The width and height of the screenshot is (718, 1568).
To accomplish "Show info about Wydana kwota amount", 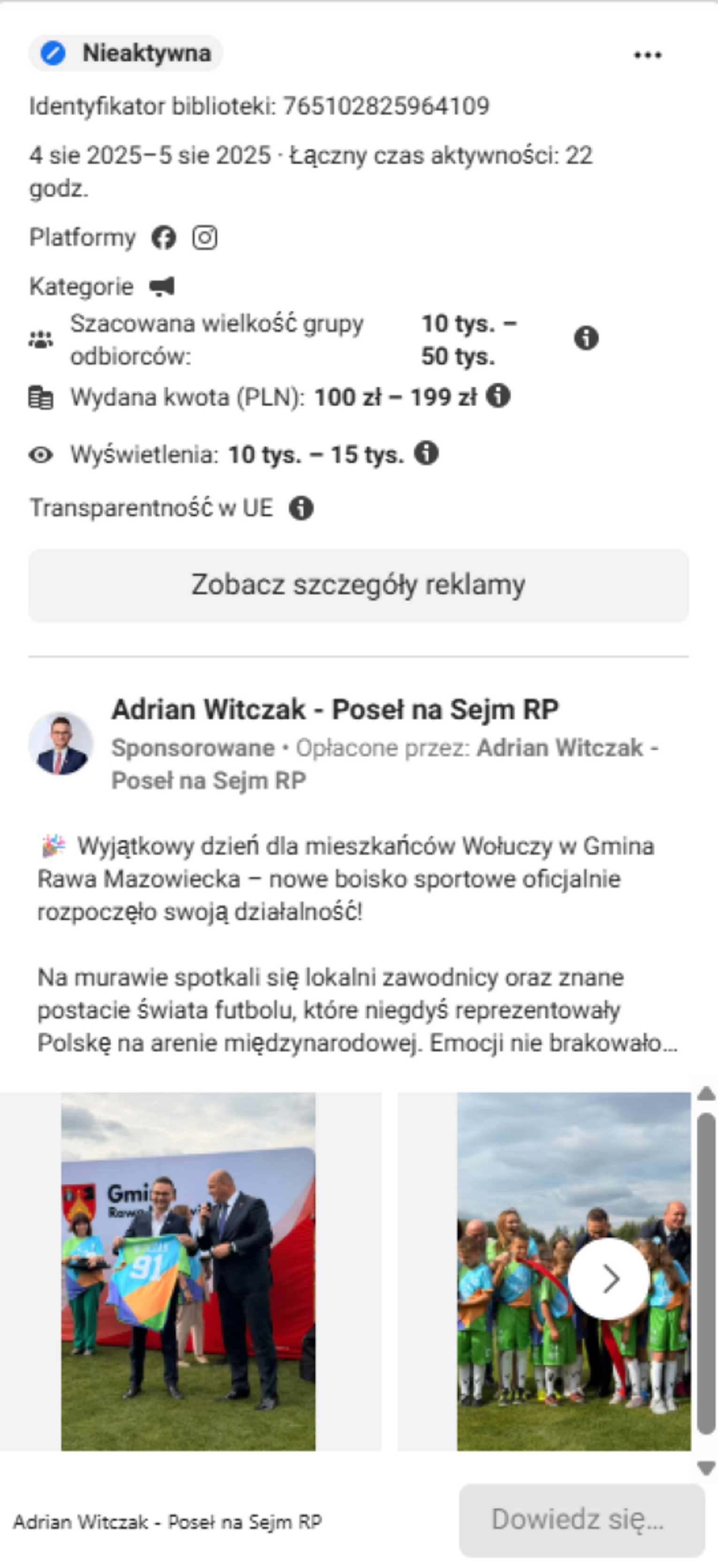I will click(x=498, y=396).
